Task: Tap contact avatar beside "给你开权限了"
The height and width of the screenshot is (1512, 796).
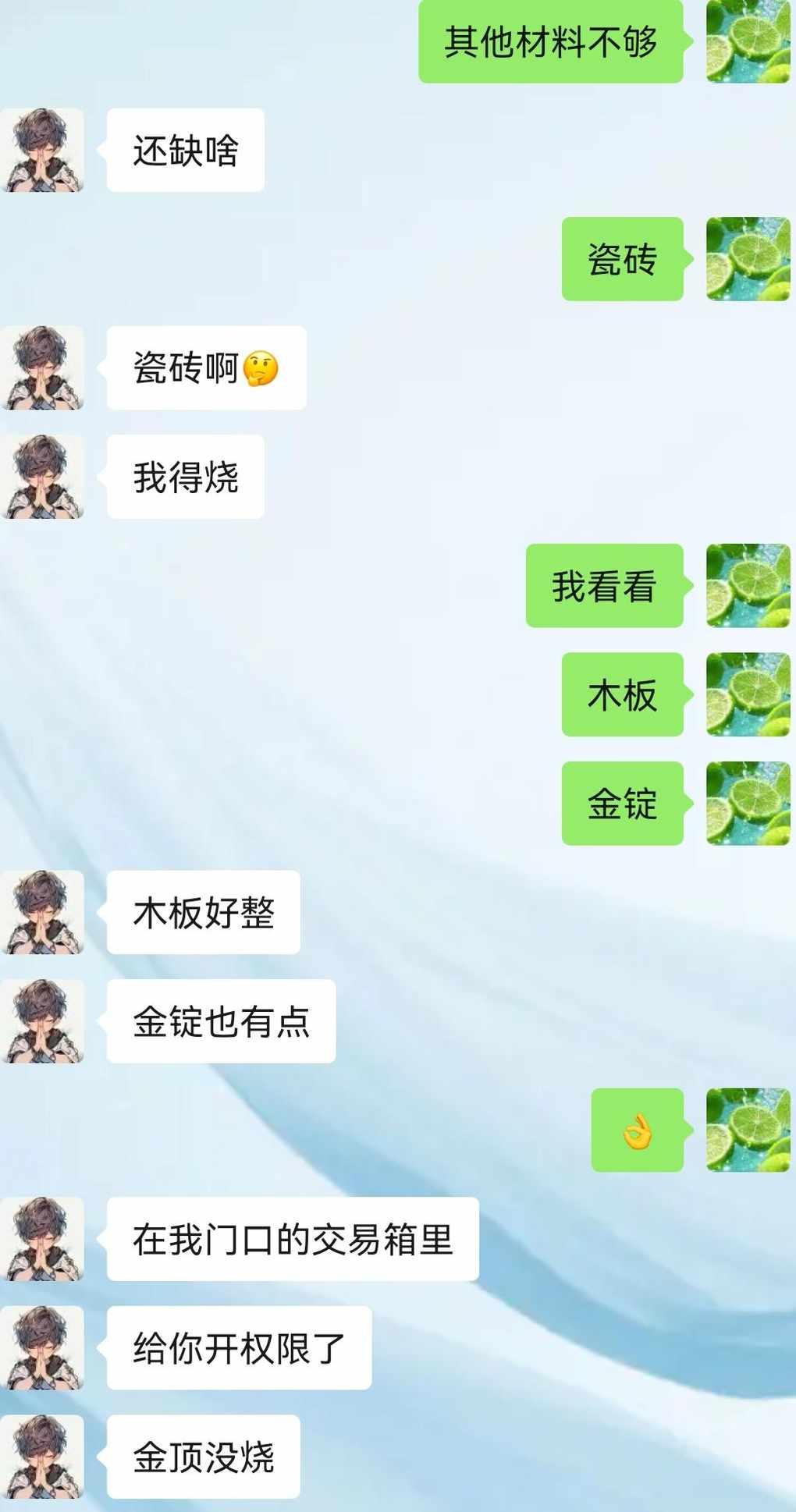Action: pyautogui.click(x=43, y=1347)
